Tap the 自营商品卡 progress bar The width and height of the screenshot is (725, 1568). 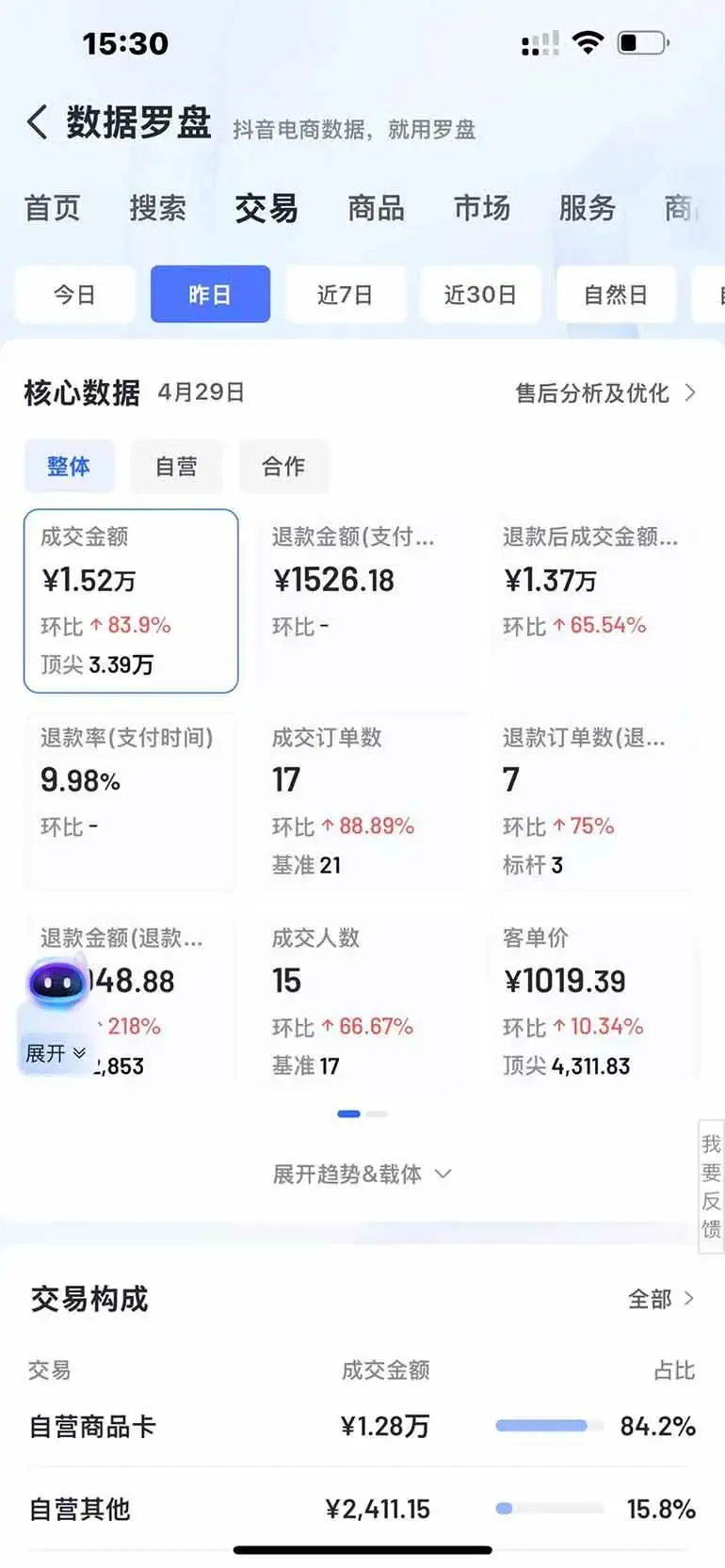[x=549, y=1426]
